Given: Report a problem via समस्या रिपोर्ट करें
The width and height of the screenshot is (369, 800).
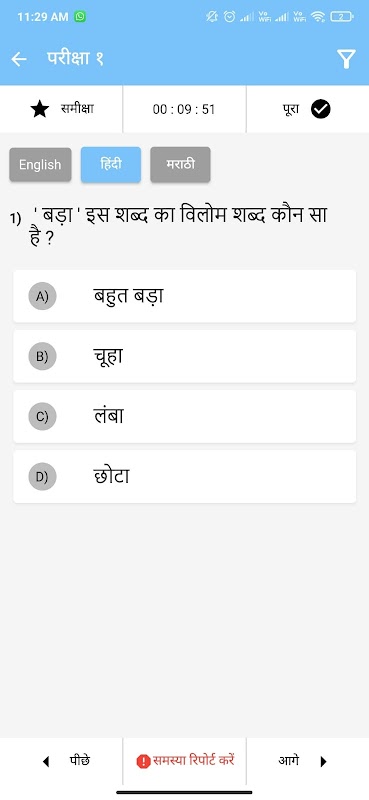Looking at the screenshot, I should pos(185,761).
